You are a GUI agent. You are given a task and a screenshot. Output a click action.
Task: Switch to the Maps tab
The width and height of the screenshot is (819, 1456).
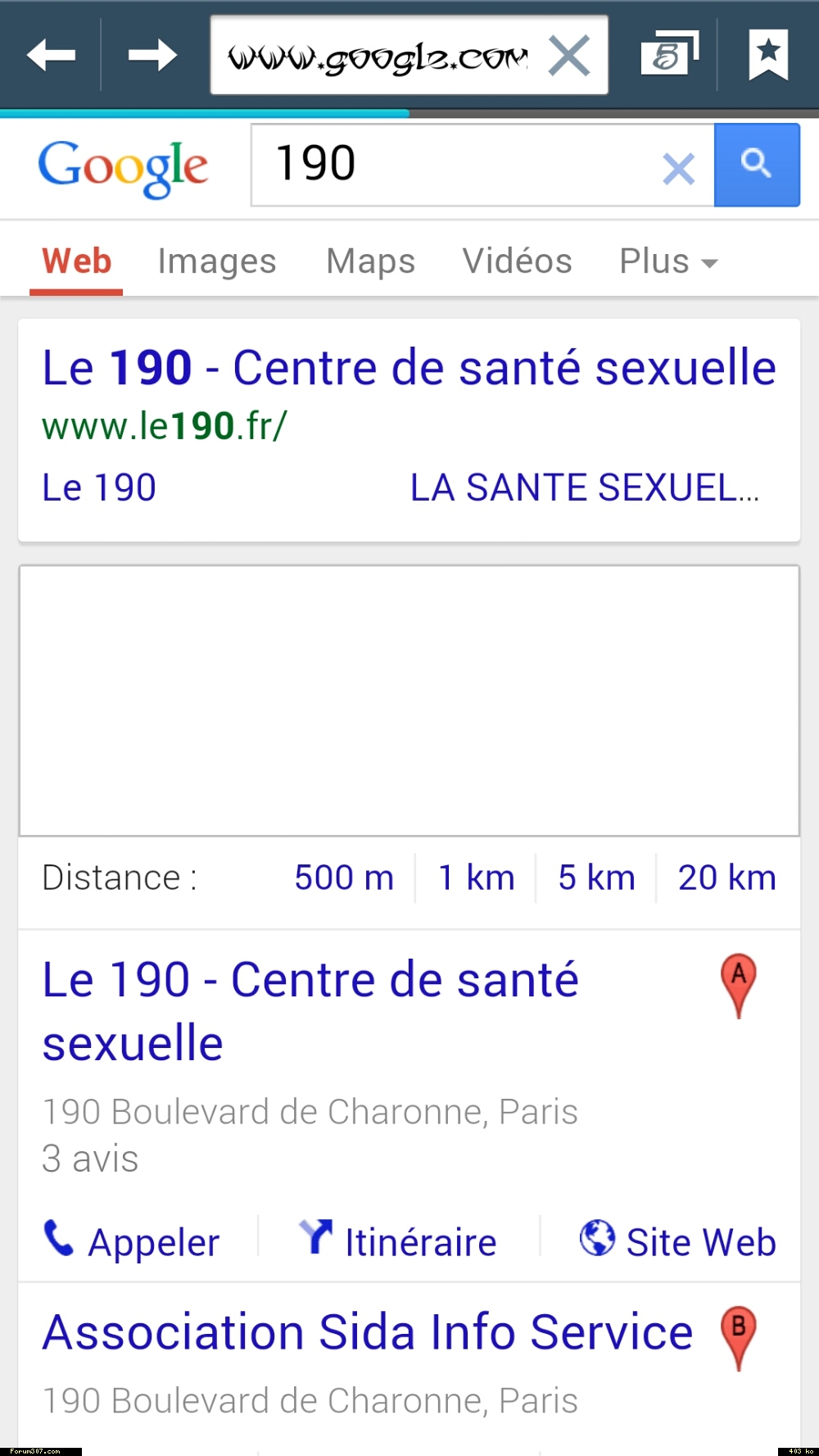(370, 261)
